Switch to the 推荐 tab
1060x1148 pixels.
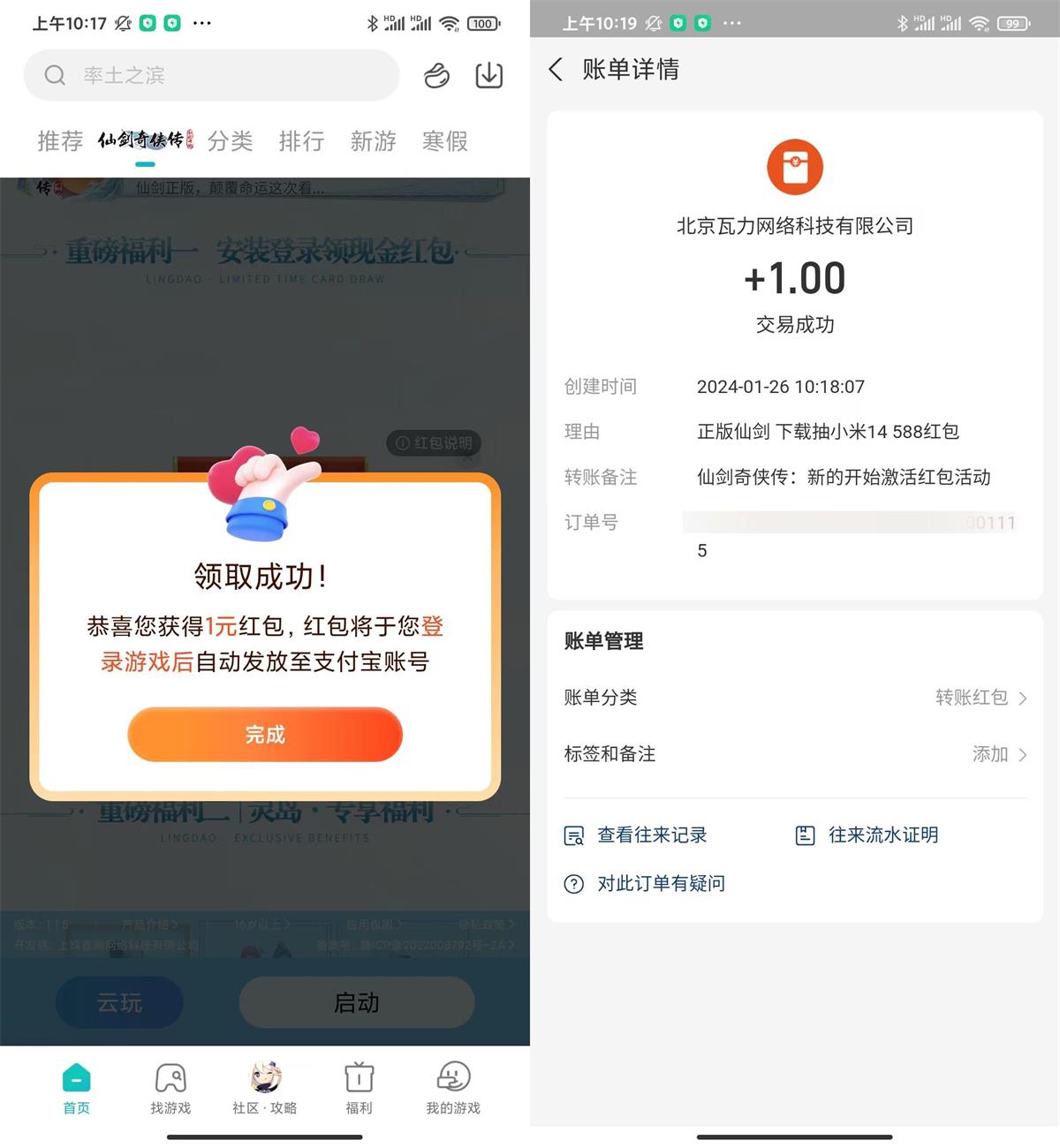60,141
